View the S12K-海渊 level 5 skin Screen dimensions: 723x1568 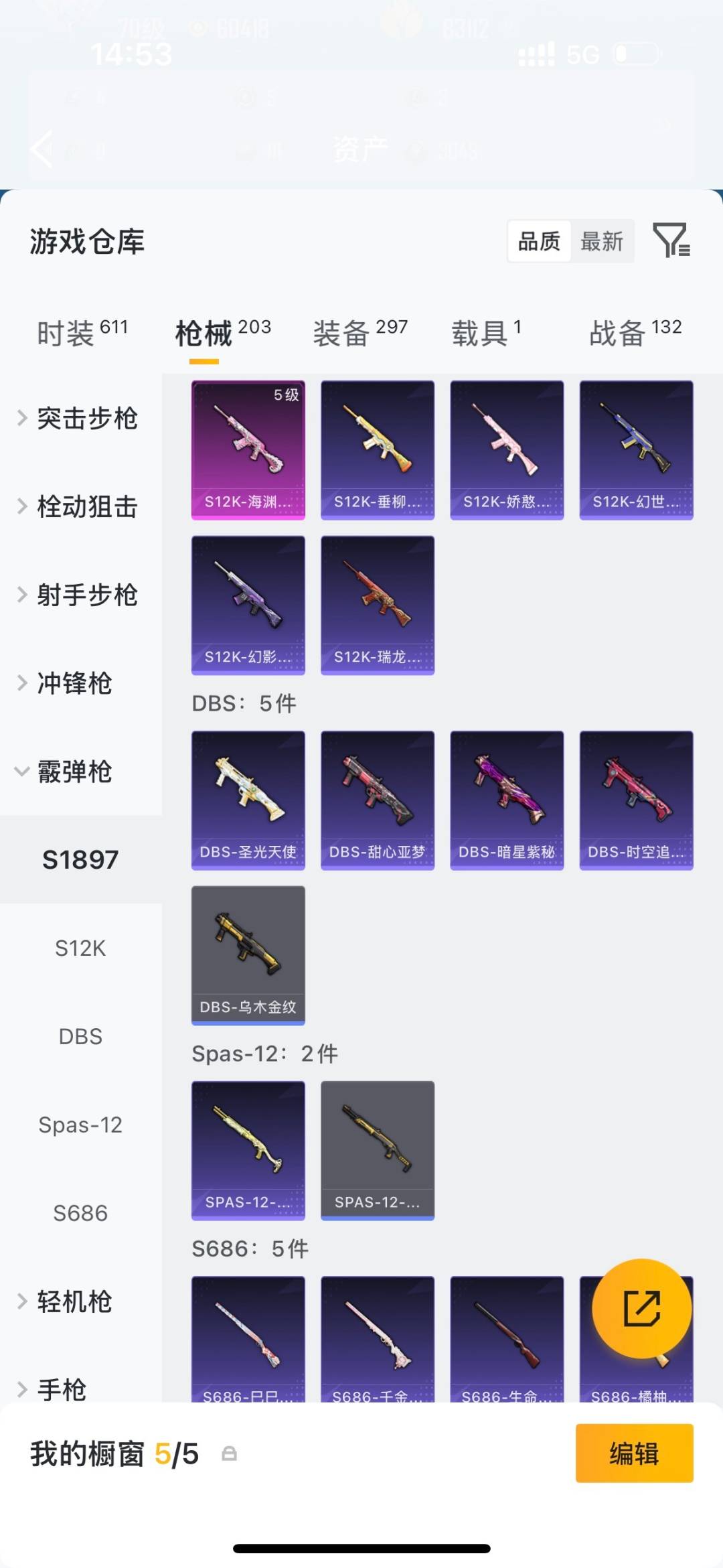point(248,449)
